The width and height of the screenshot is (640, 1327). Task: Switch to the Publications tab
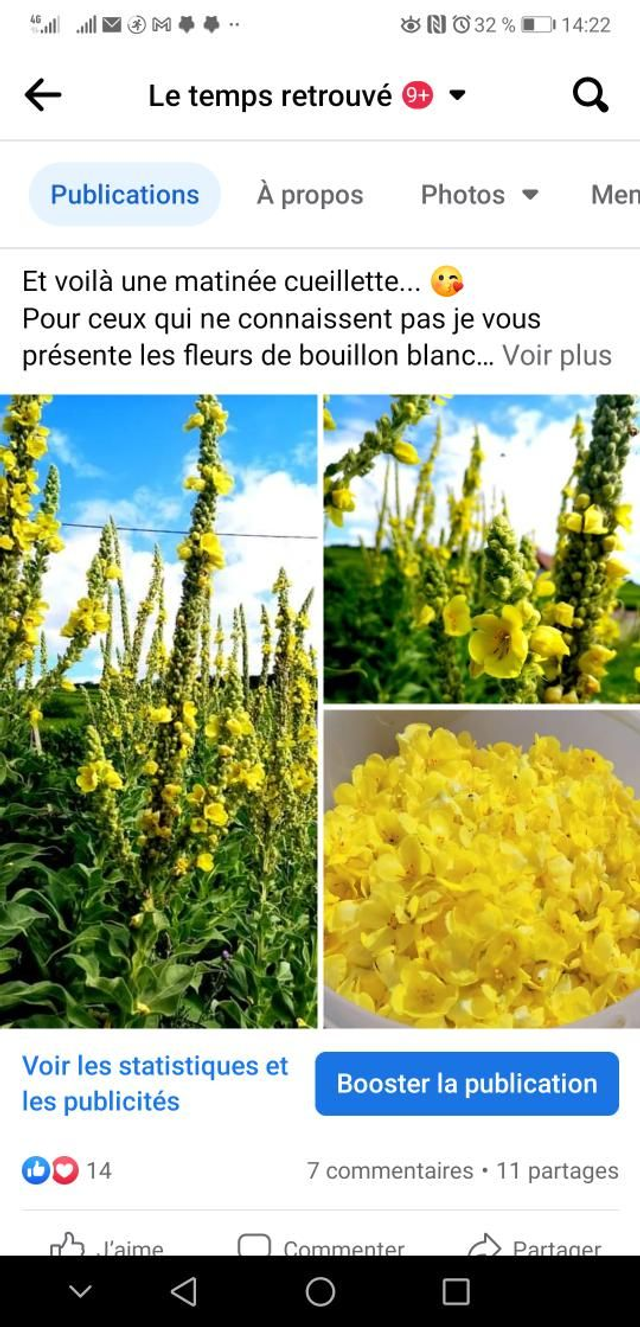(125, 194)
